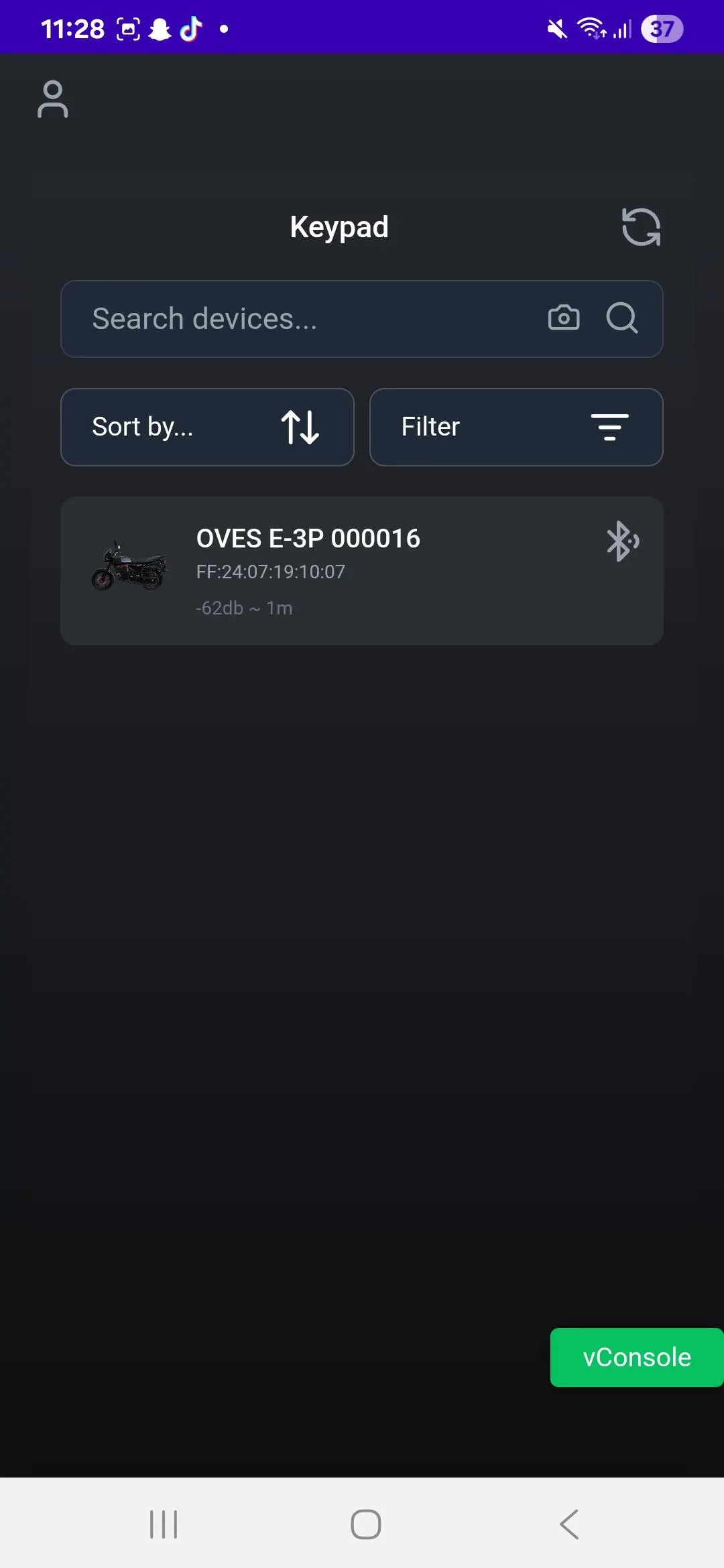Viewport: 724px width, 1568px height.
Task: Toggle Bluetooth connection for OVES E-3P 000016
Action: [x=621, y=540]
